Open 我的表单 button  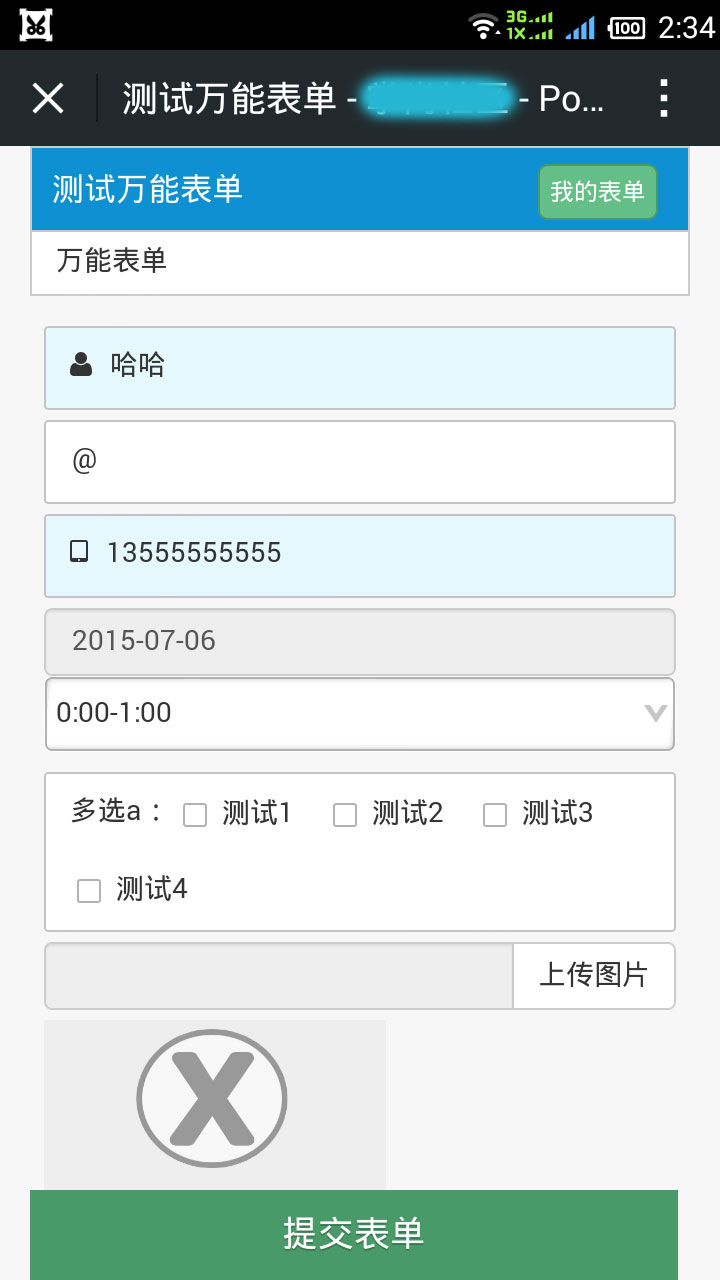(x=598, y=191)
